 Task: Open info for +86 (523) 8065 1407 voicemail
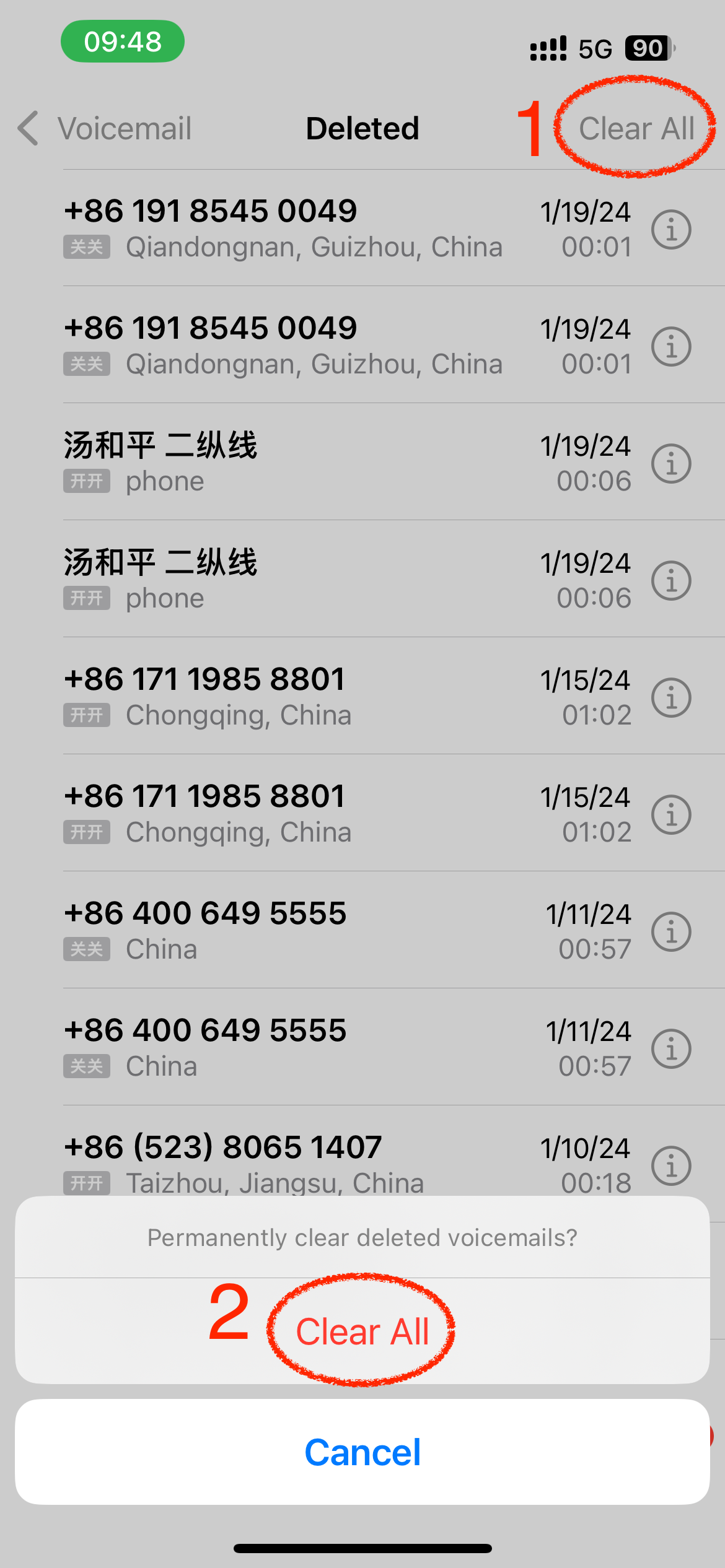[671, 1165]
